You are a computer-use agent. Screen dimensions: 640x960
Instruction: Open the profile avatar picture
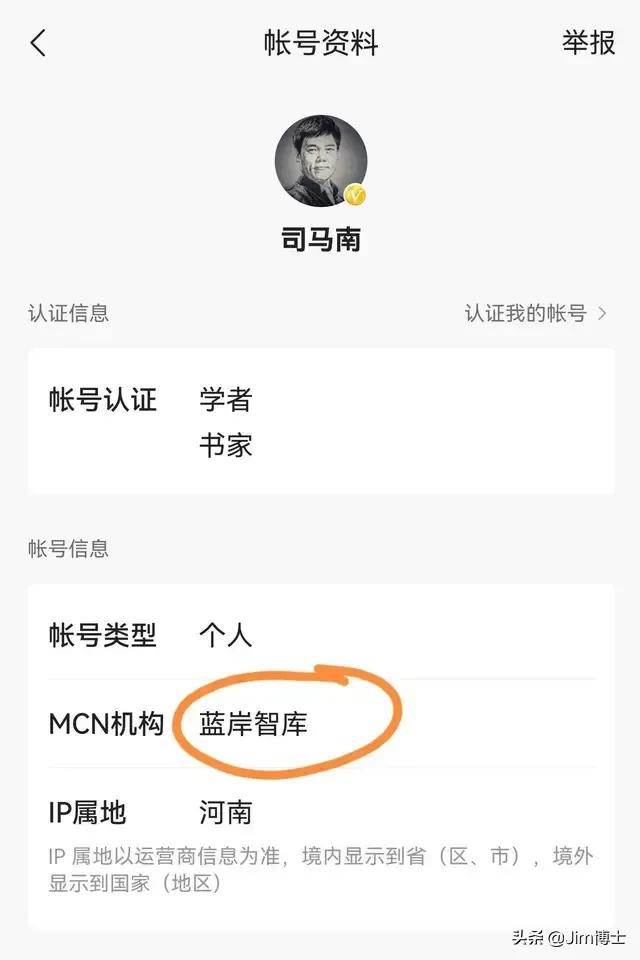(320, 161)
